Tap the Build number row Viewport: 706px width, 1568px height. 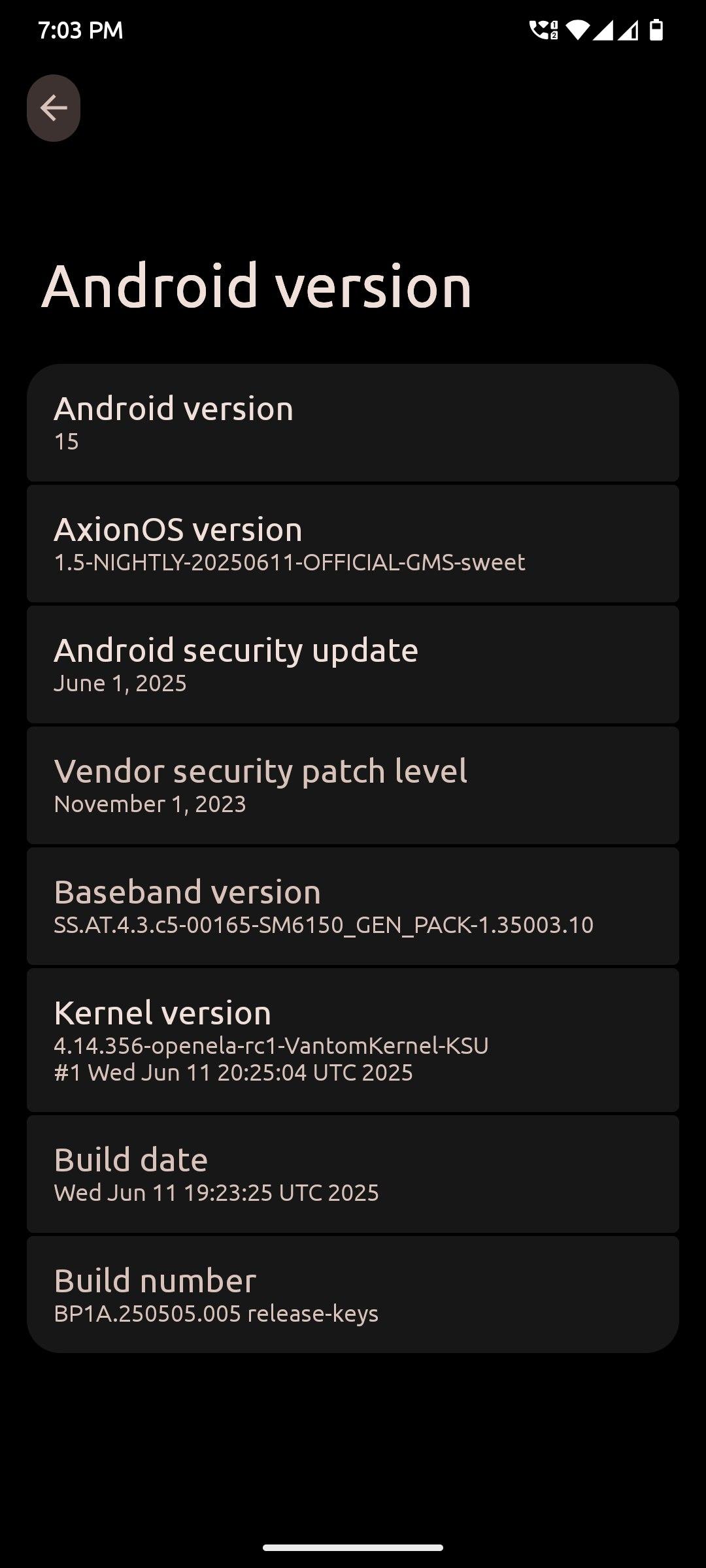click(x=353, y=1294)
